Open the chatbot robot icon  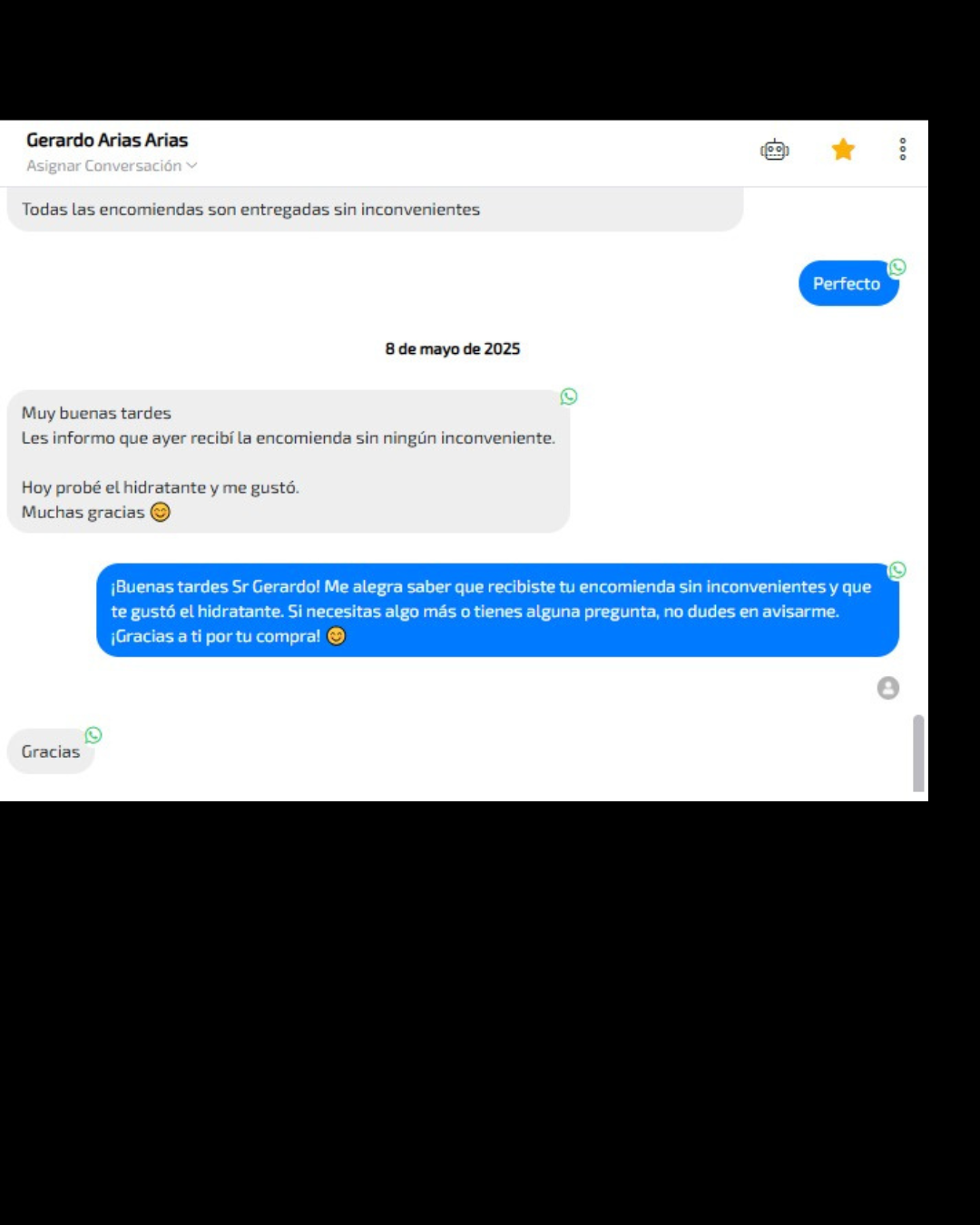tap(774, 150)
